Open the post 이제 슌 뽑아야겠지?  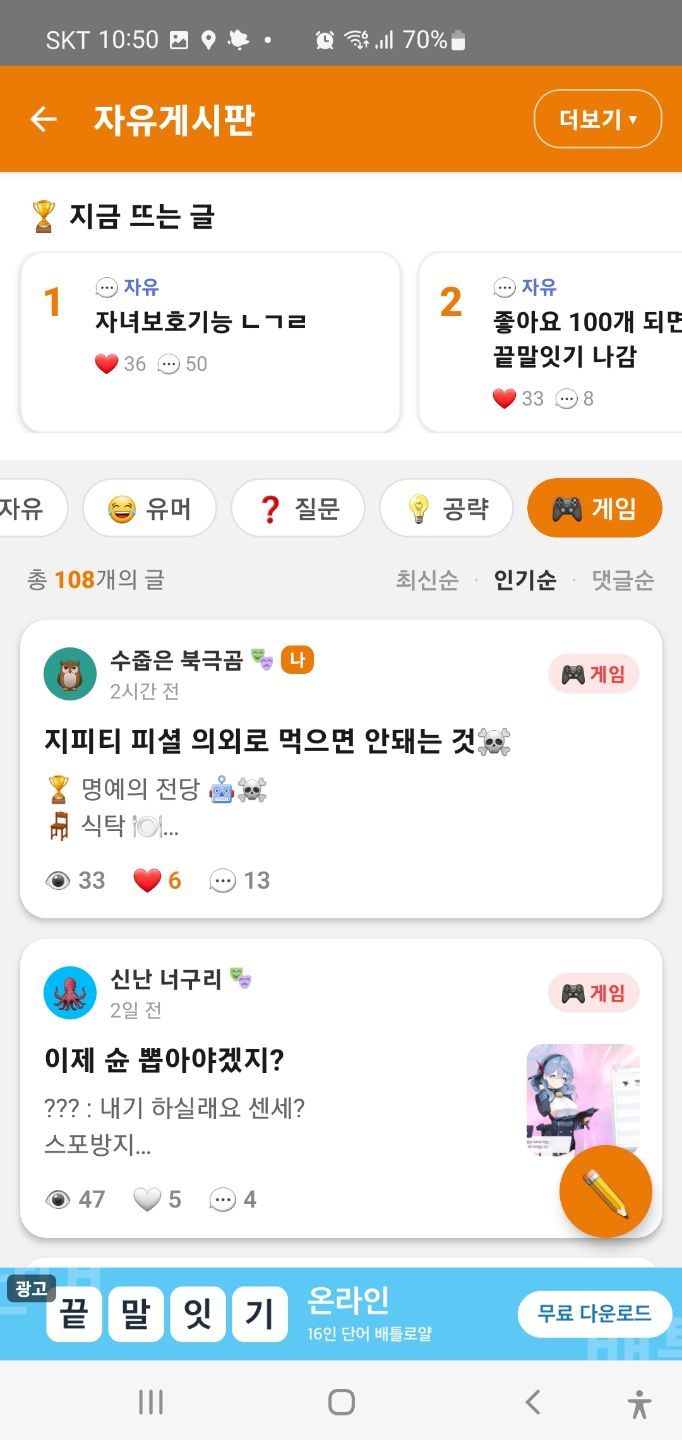click(x=165, y=1060)
